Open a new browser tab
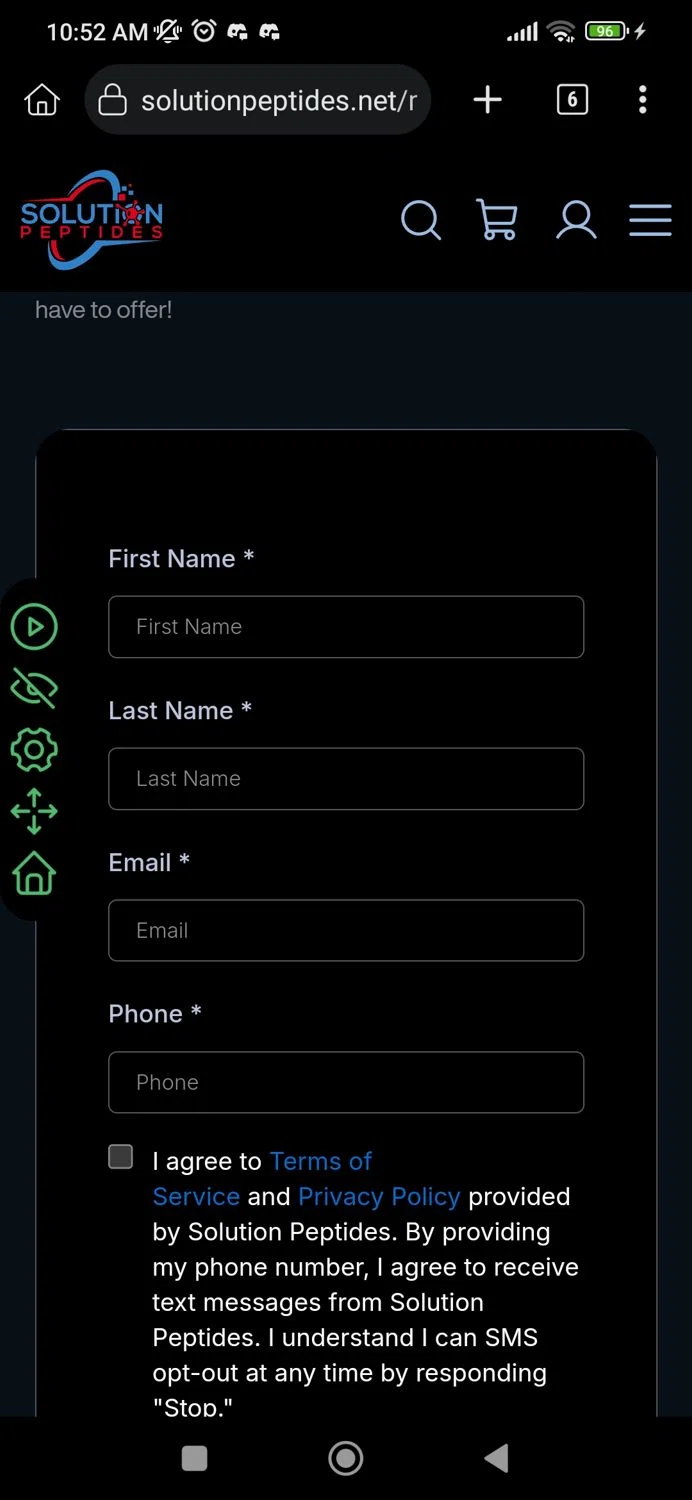Screen dimensions: 692x1500 487,100
